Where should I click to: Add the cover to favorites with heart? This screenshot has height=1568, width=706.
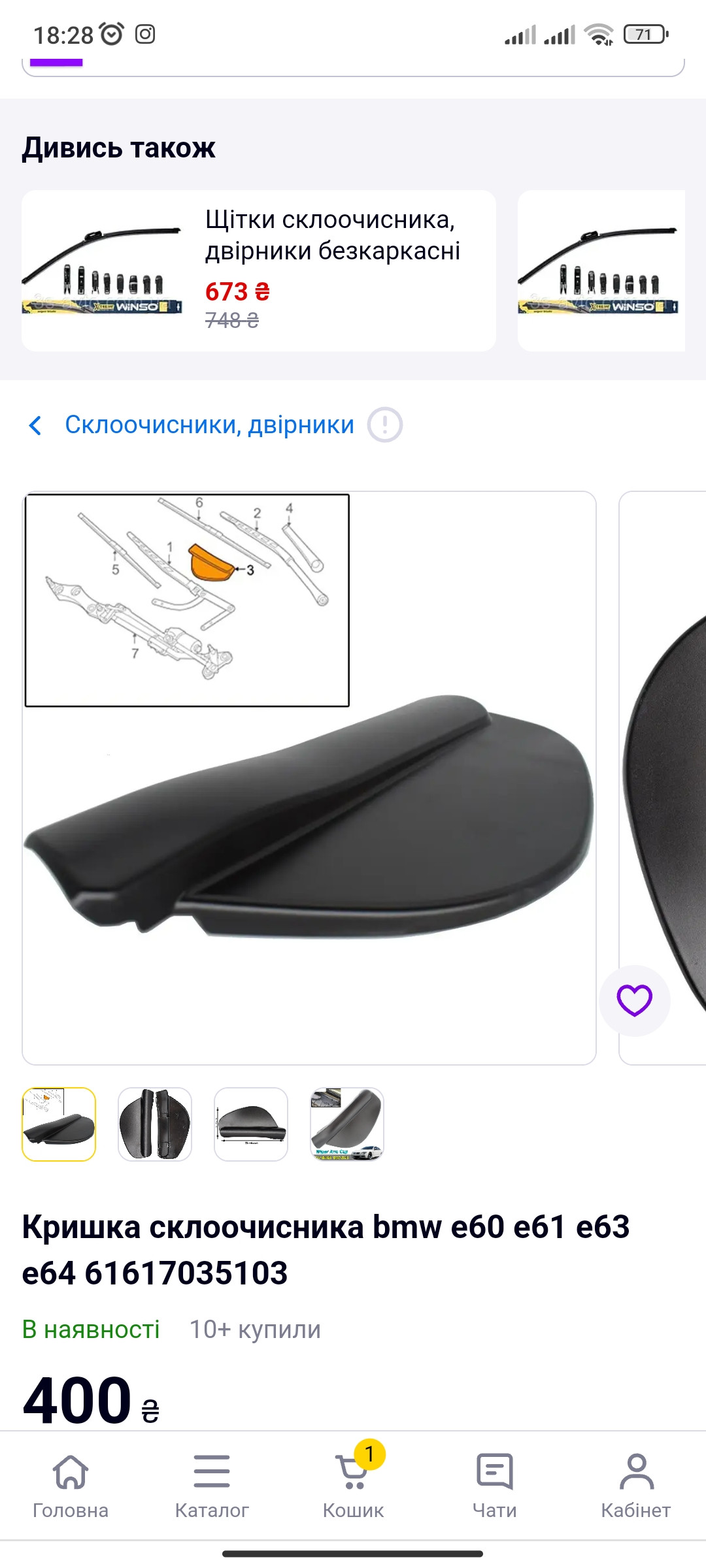635,1000
